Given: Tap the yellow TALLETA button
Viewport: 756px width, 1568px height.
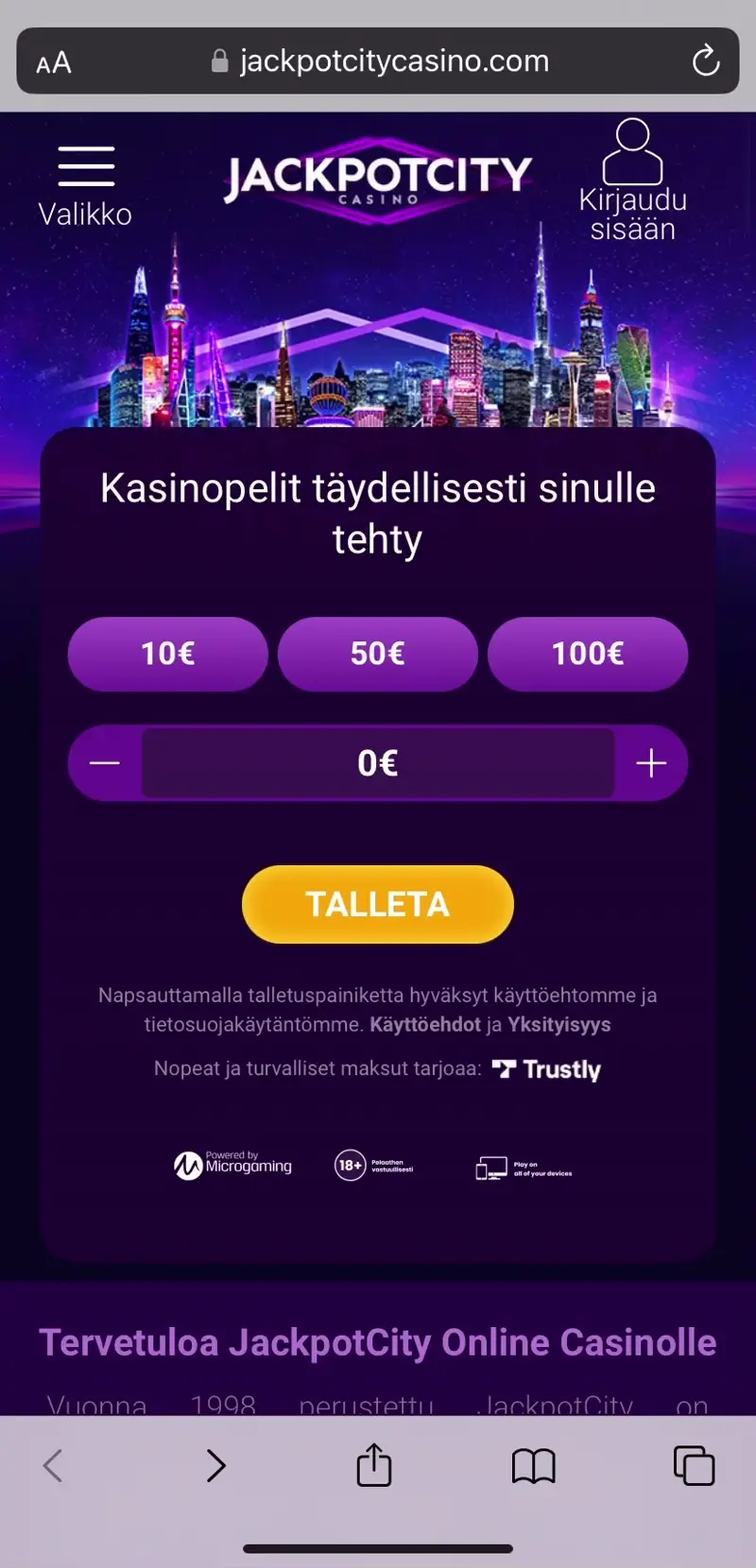Looking at the screenshot, I should point(378,904).
